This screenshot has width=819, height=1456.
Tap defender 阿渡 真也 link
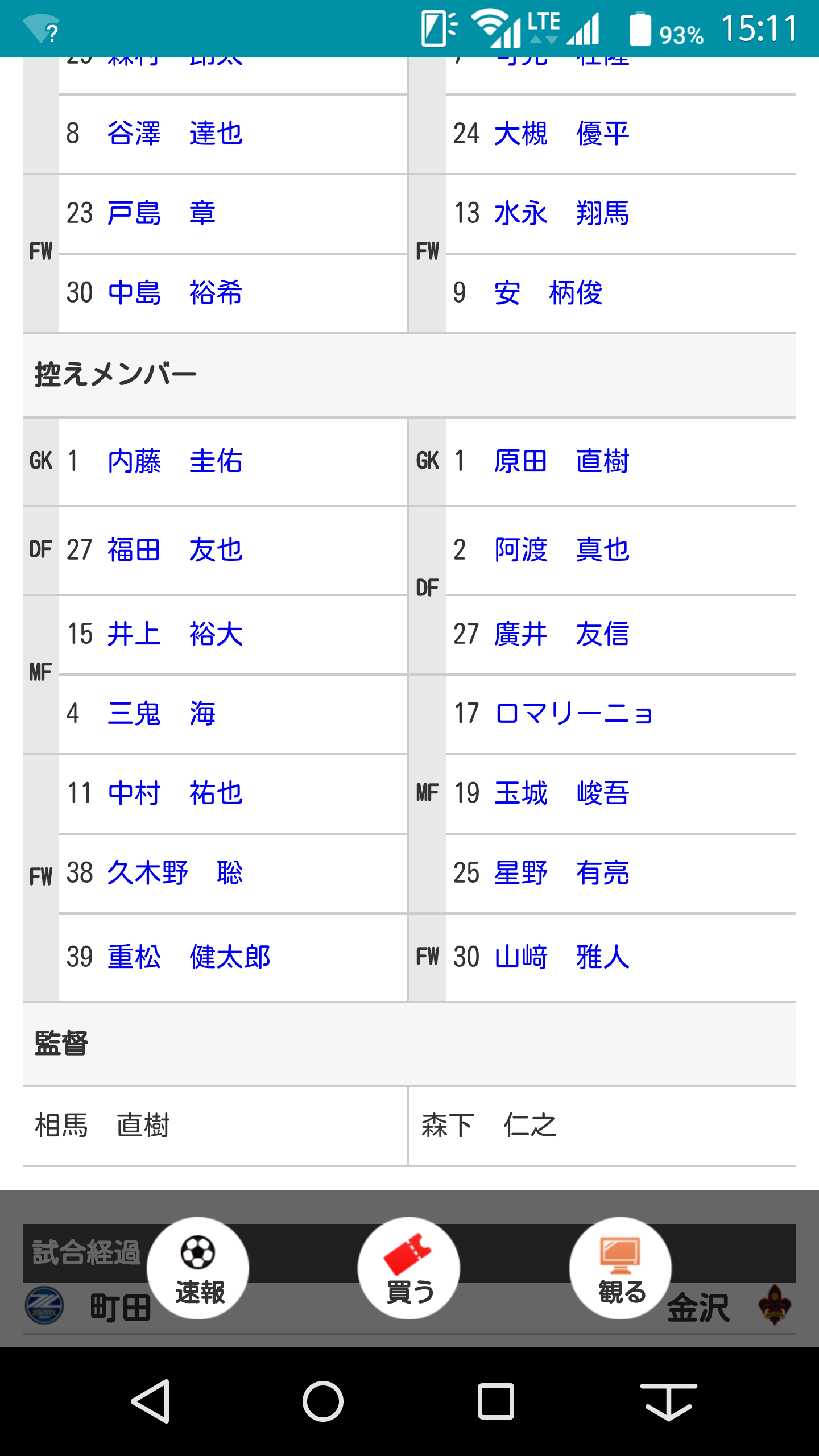[x=561, y=550]
